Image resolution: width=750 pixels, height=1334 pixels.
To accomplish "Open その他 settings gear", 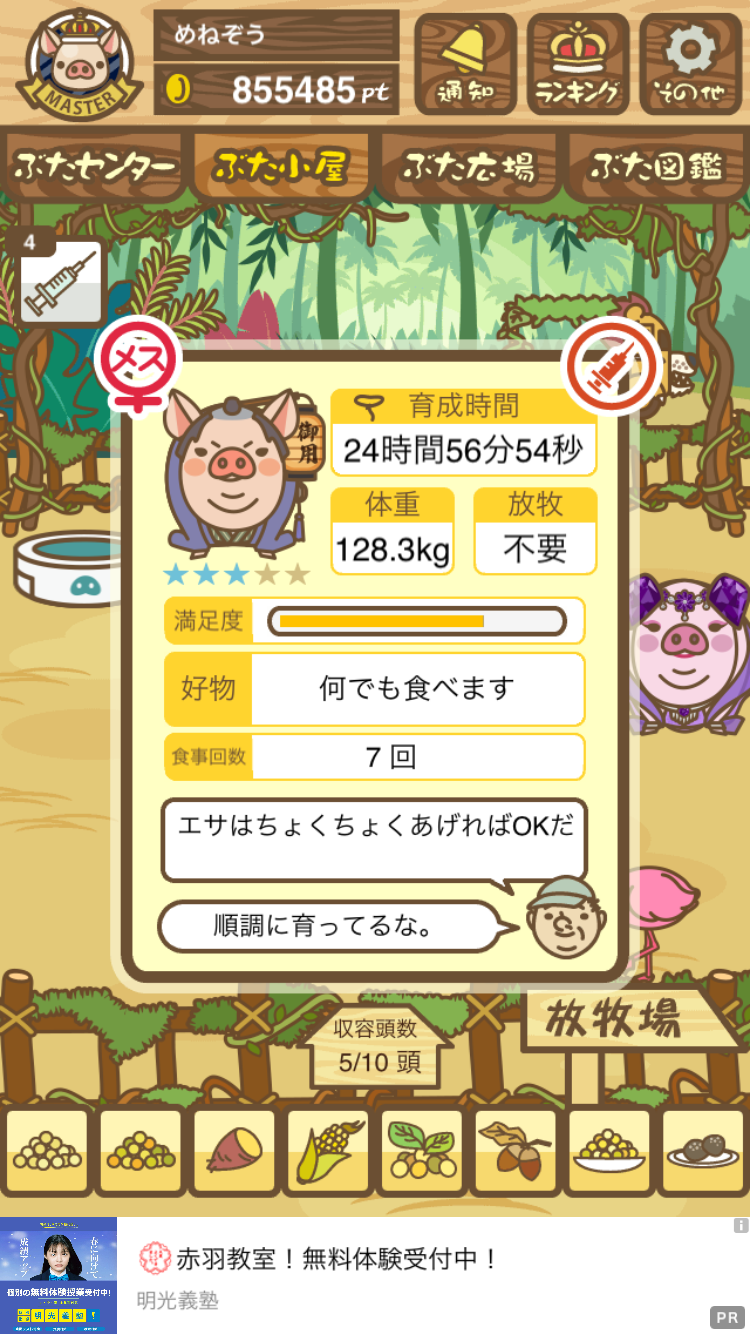I will tap(691, 63).
